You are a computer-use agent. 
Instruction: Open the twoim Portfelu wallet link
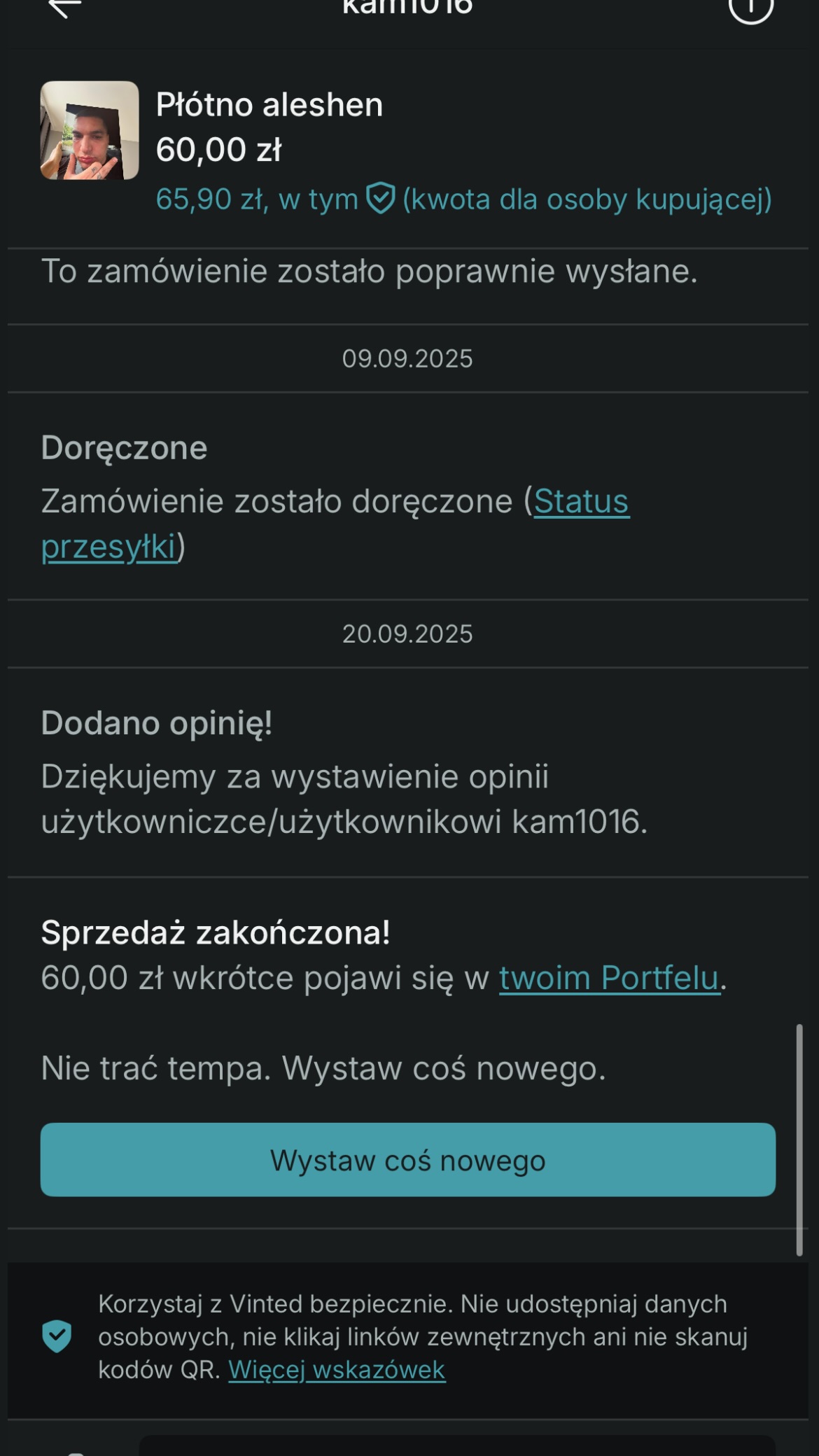click(610, 978)
